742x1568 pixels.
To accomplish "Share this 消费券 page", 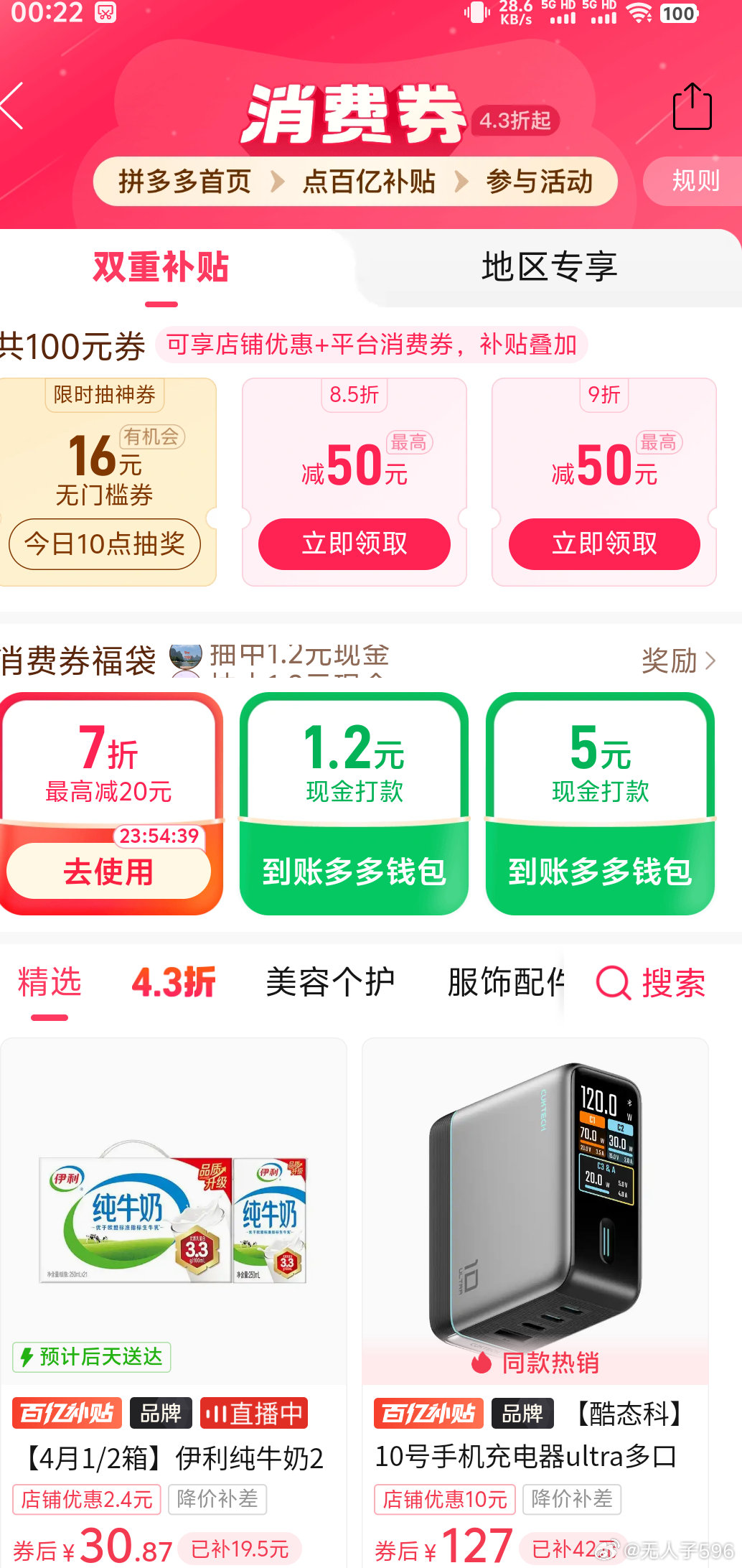I will point(692,108).
